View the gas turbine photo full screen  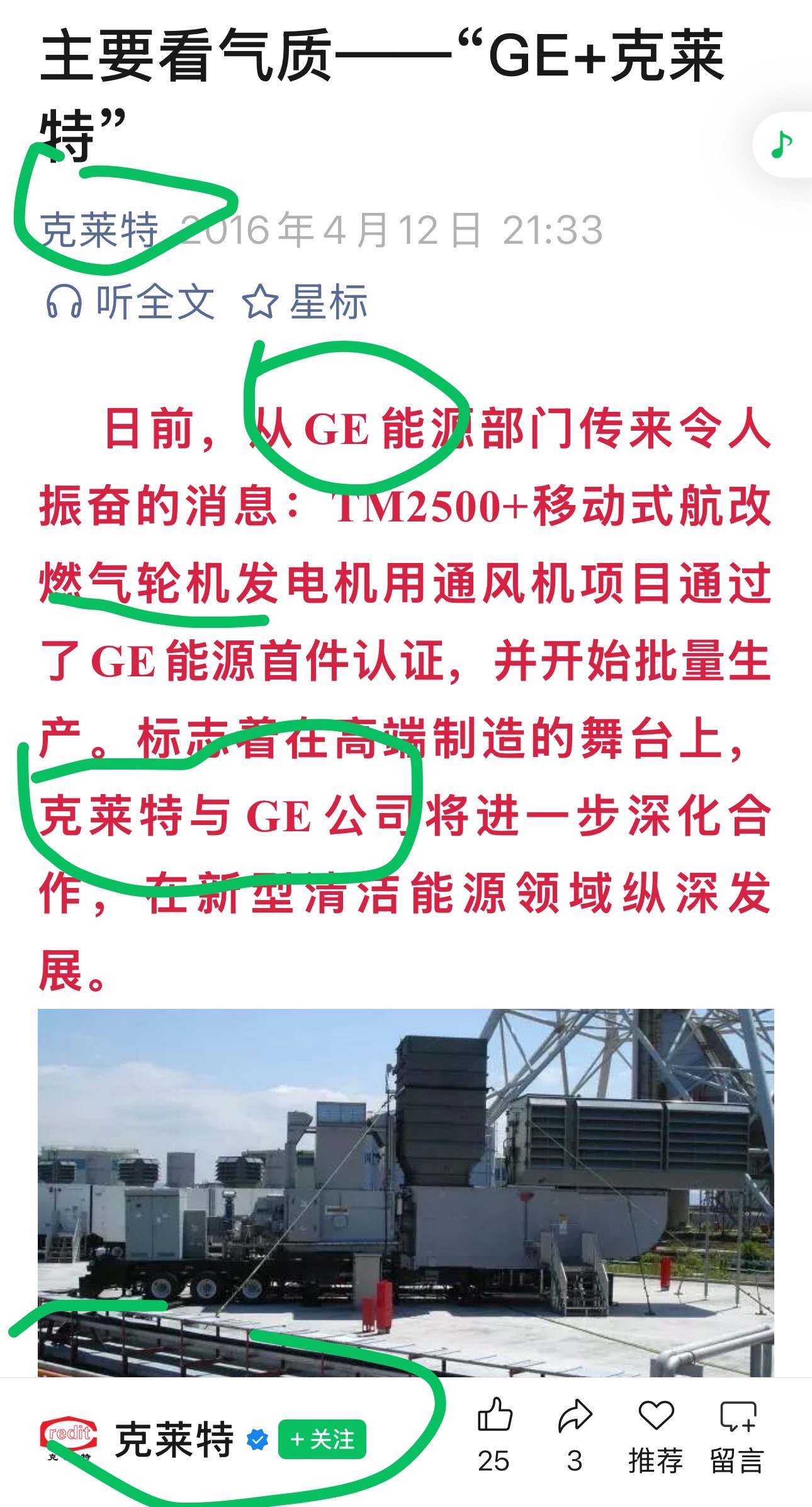click(405, 1190)
